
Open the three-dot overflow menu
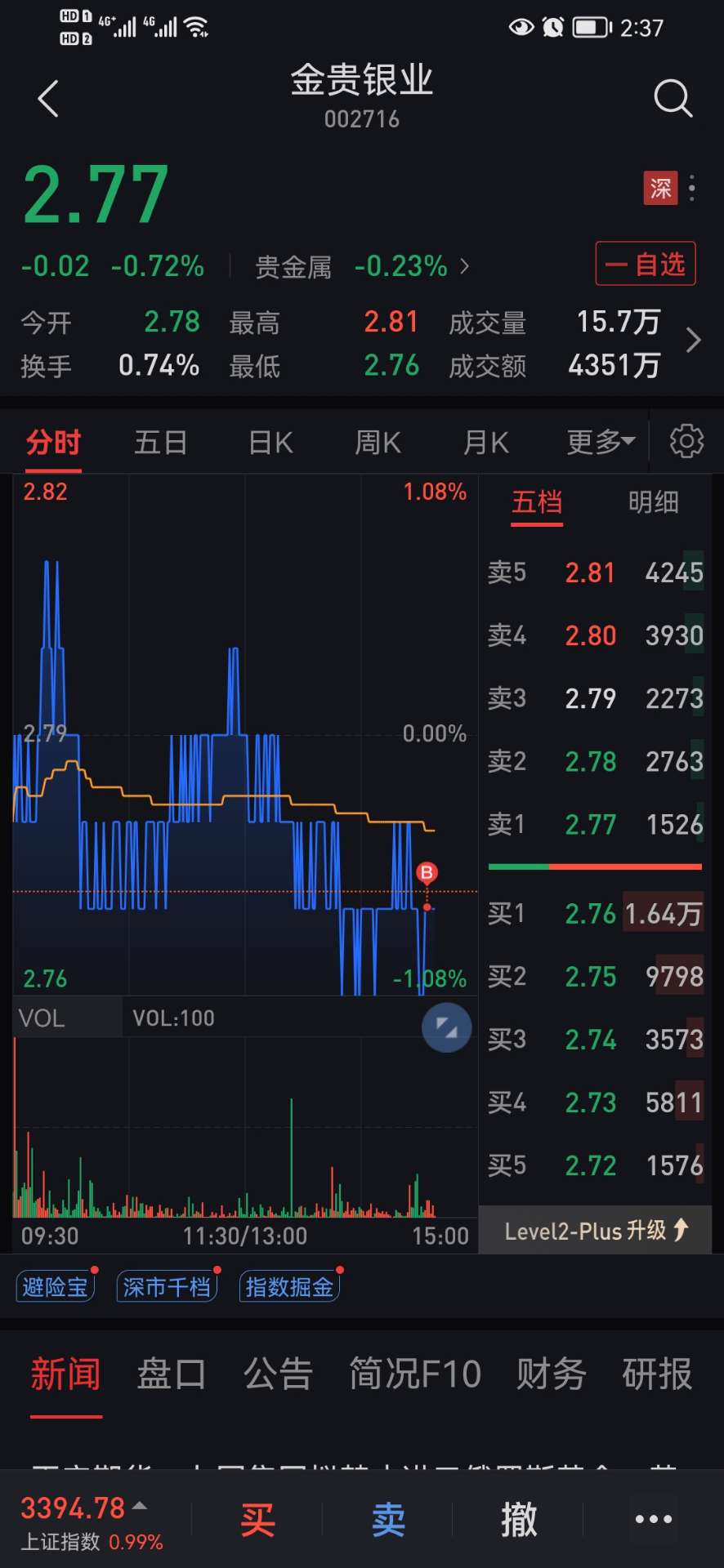coord(692,189)
